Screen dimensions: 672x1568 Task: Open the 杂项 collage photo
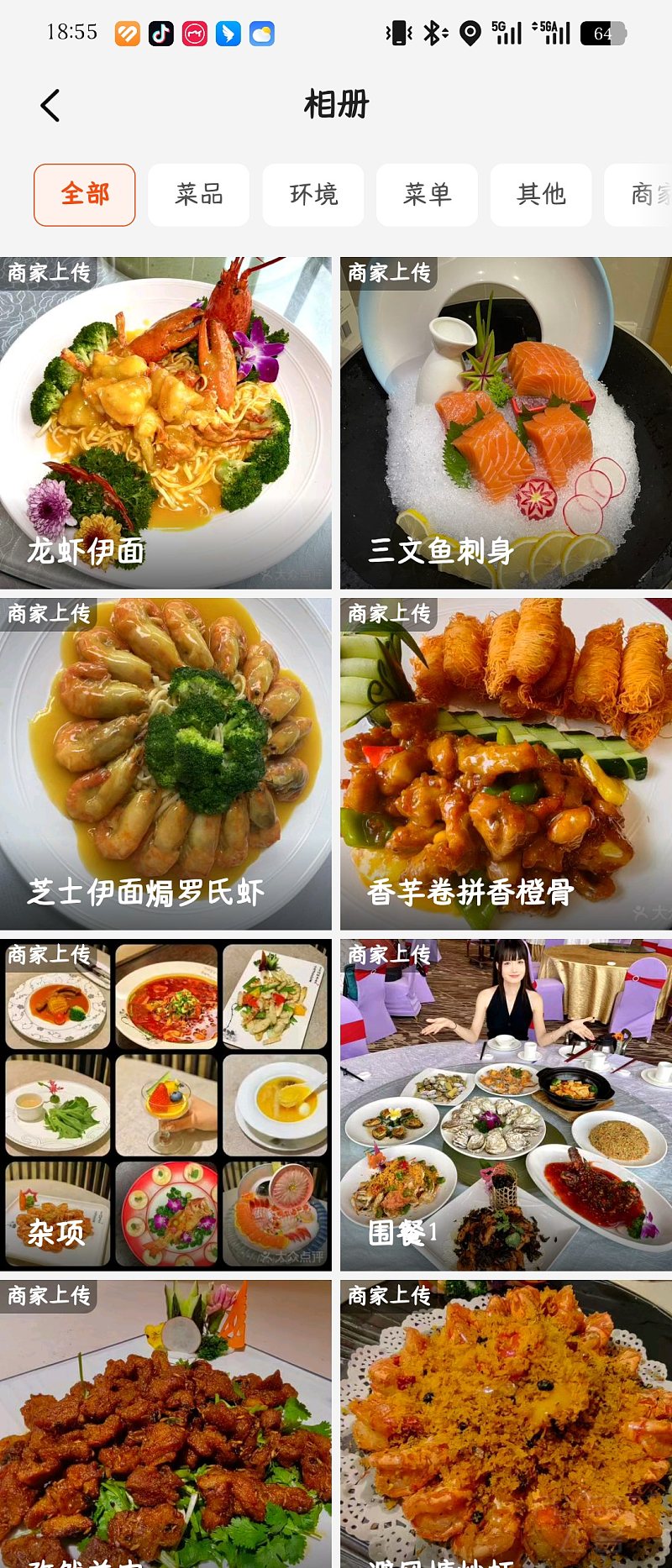click(165, 1104)
